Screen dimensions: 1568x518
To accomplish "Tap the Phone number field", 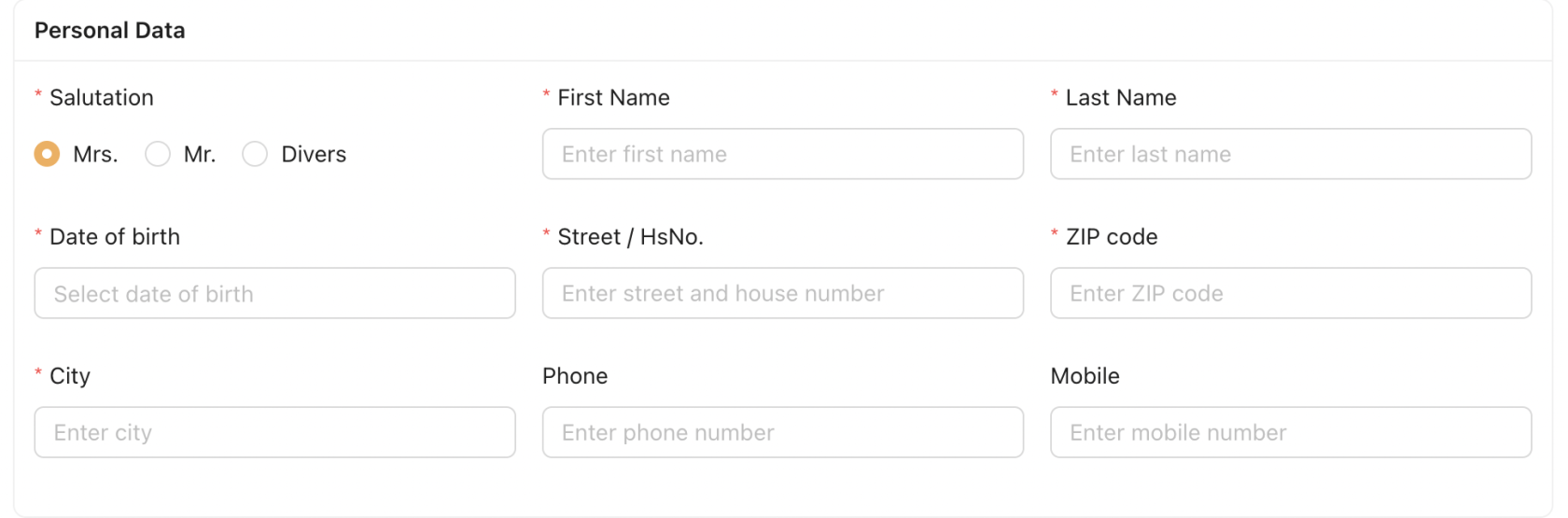I will (x=782, y=432).
